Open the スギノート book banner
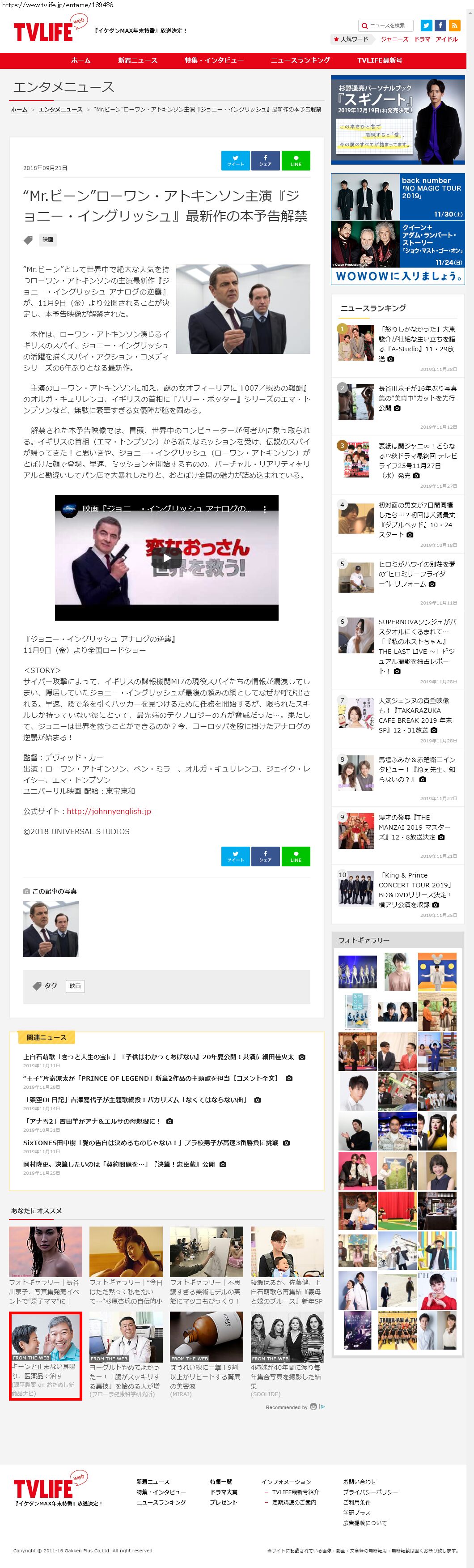Viewport: 474px width, 1568px height. click(398, 120)
